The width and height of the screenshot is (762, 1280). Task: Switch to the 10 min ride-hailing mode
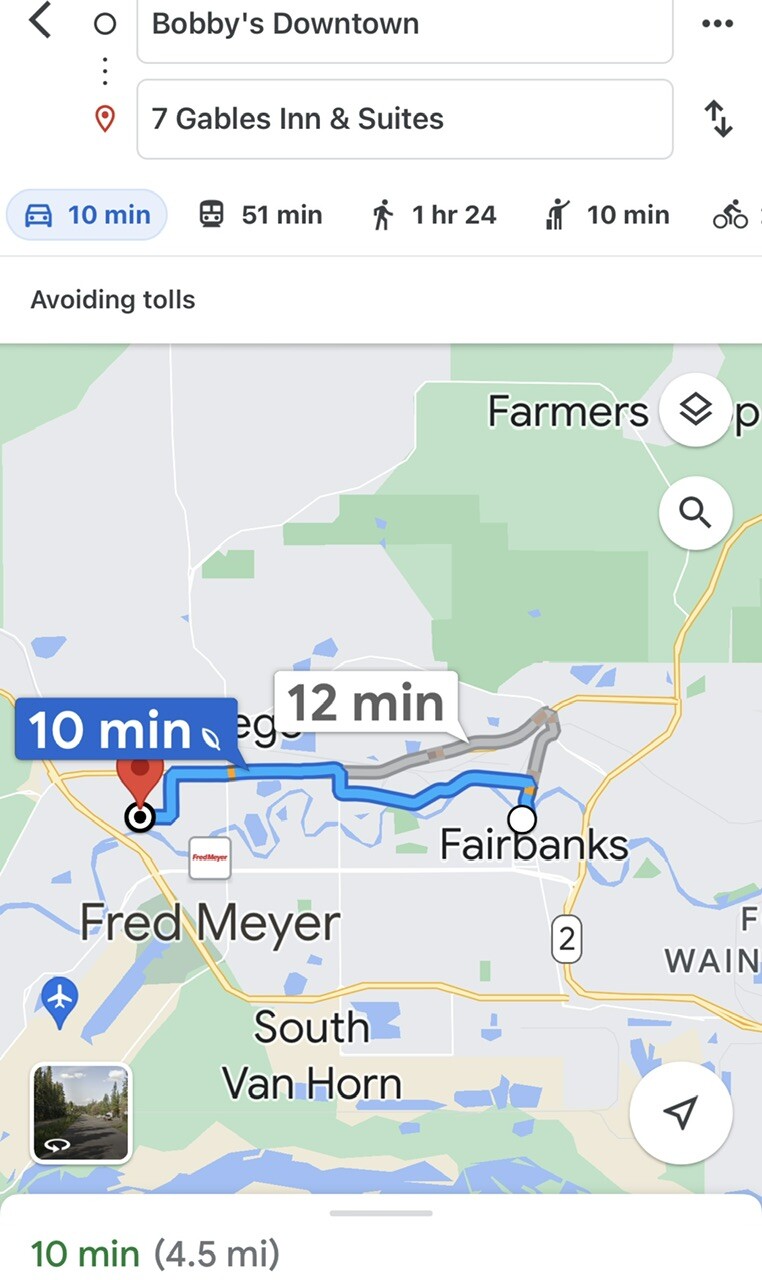point(606,215)
